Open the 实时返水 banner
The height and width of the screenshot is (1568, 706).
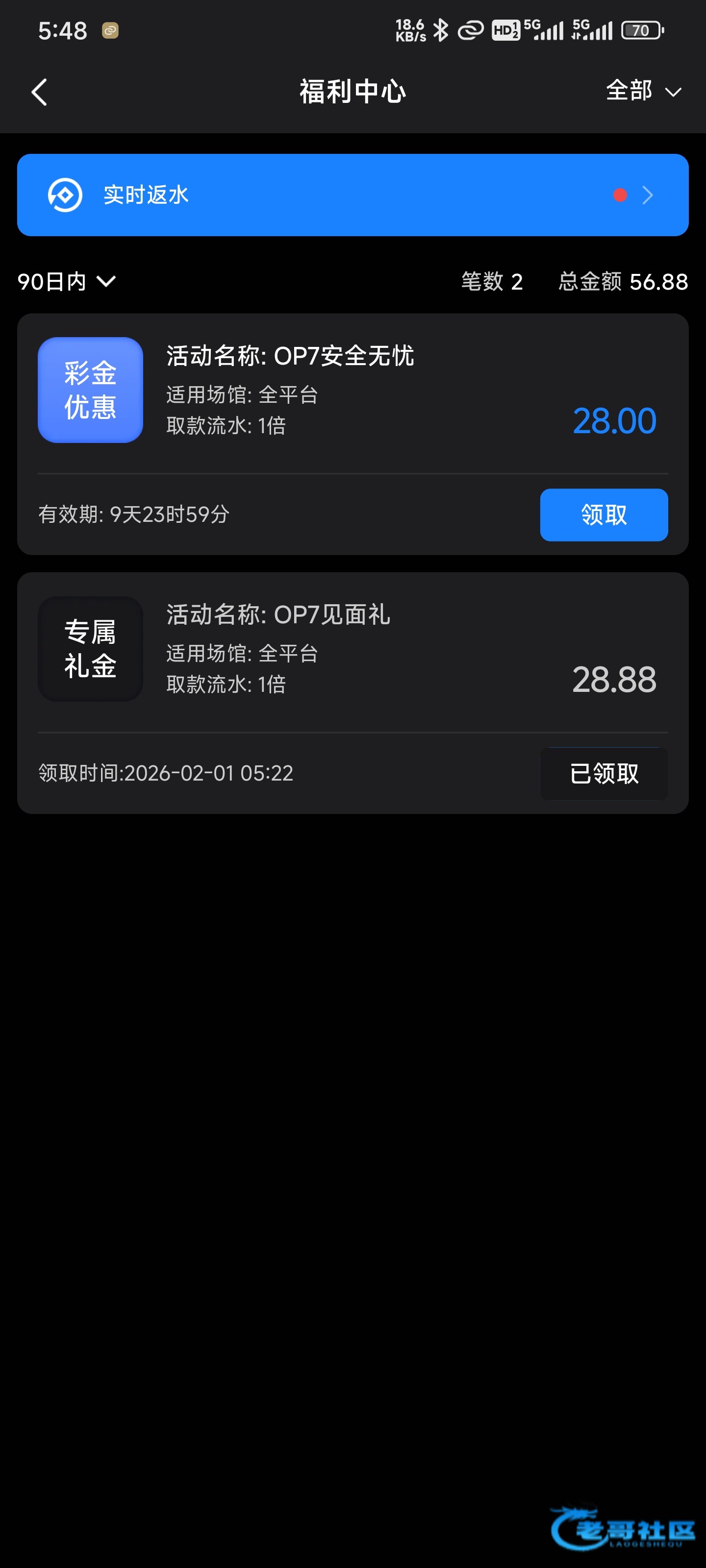(x=353, y=195)
